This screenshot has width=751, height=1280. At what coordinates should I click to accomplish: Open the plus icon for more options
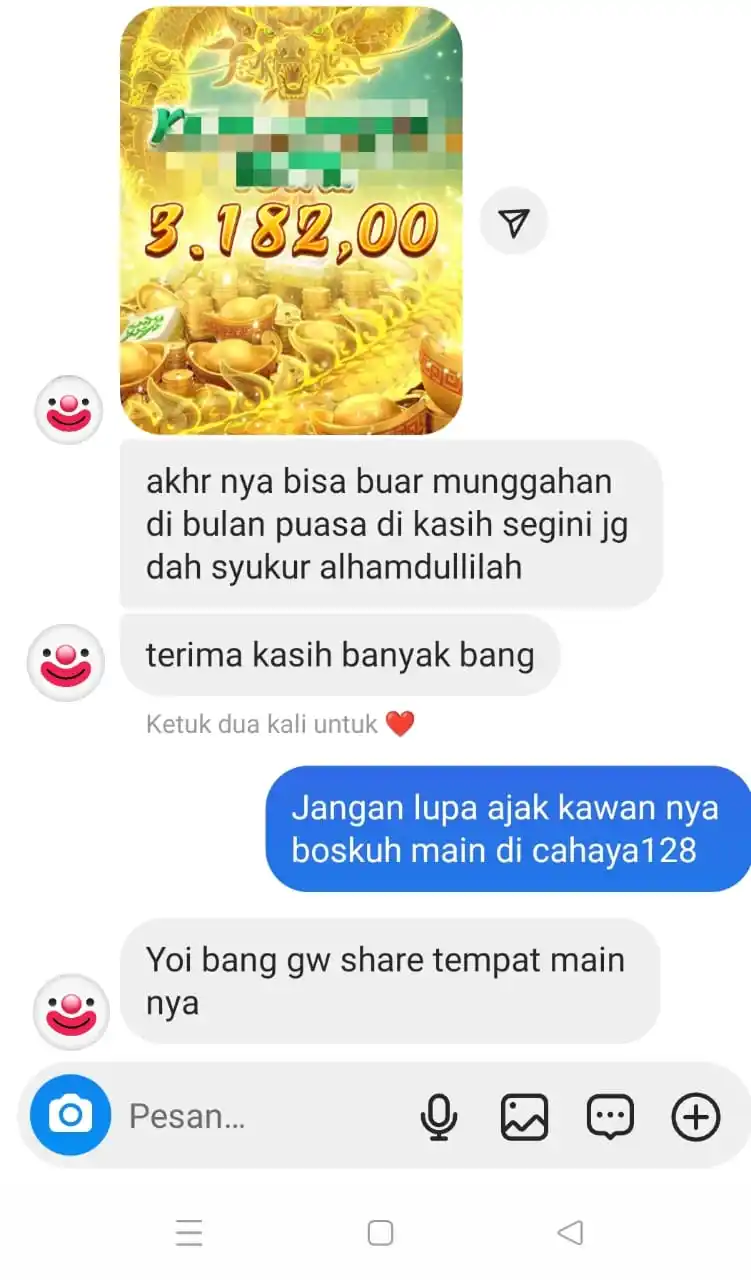point(696,1116)
